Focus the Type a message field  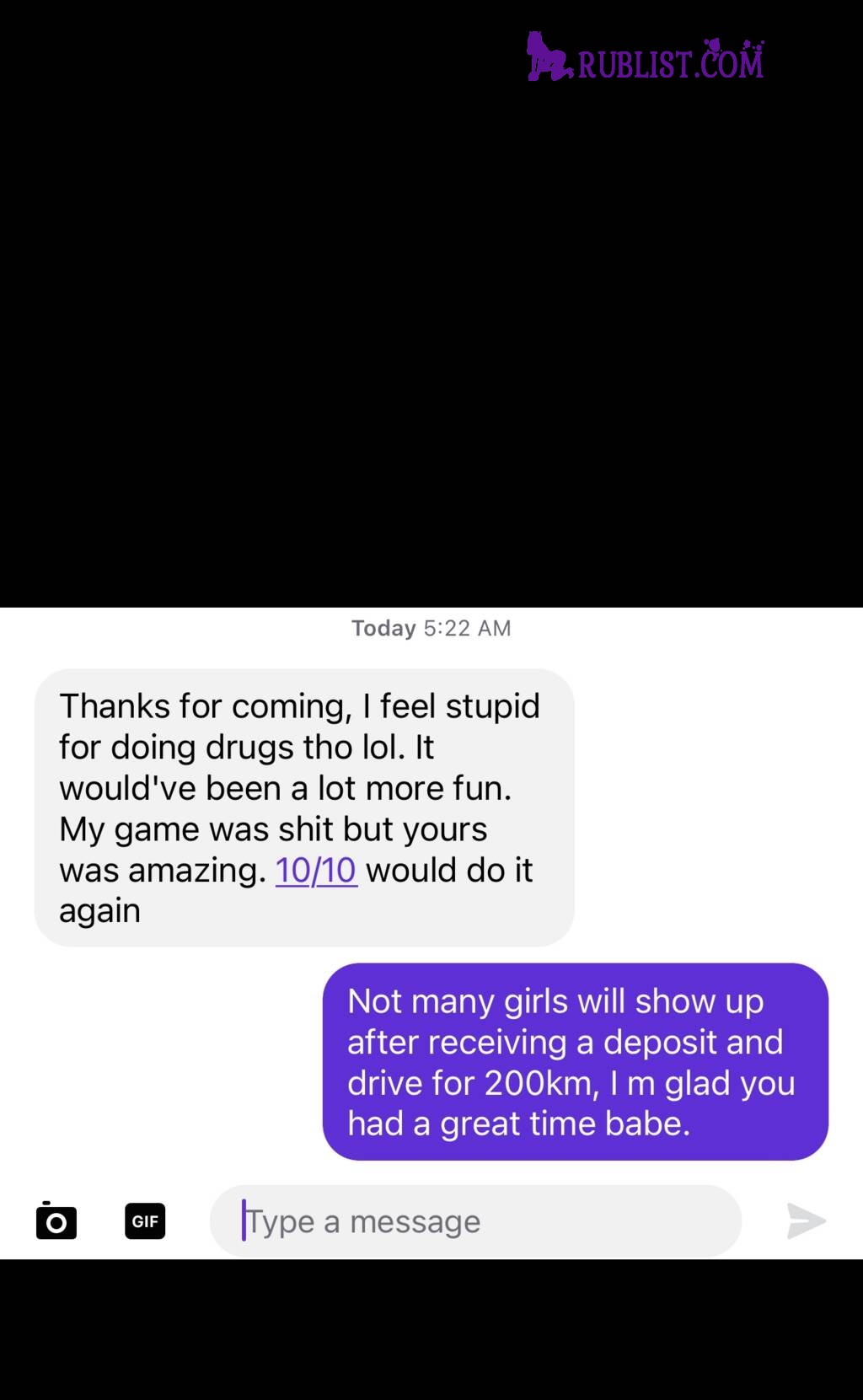pos(474,1220)
